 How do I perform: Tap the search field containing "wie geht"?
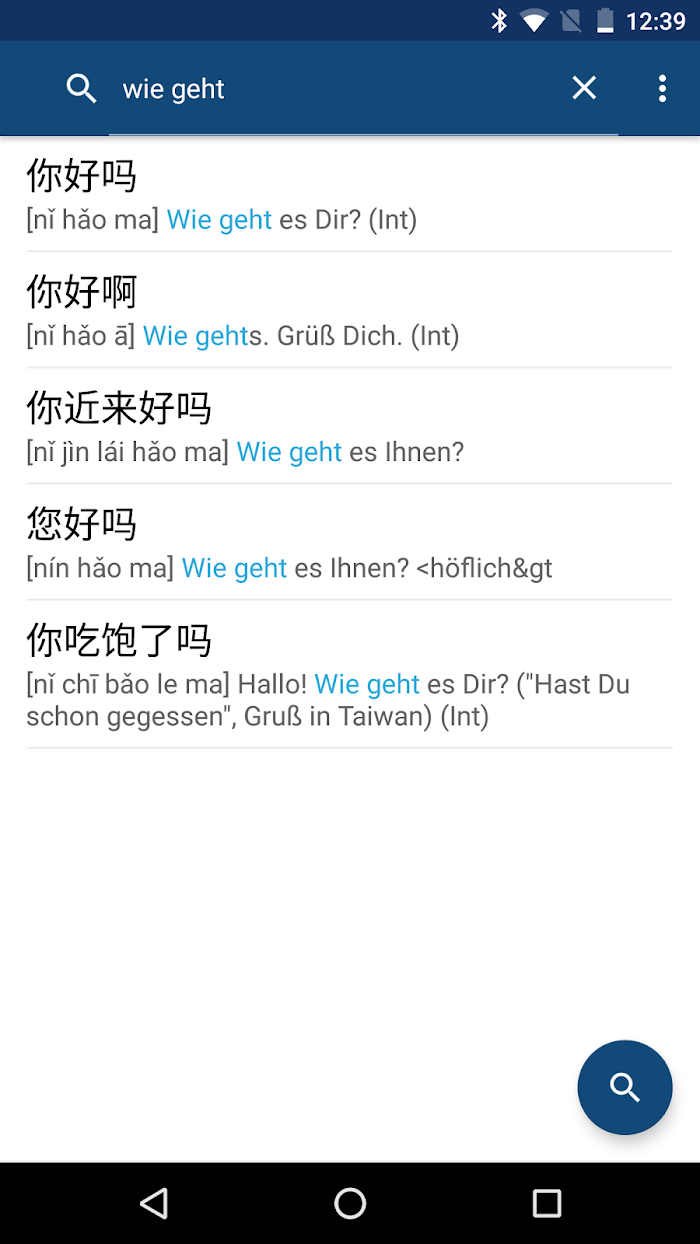tap(340, 89)
